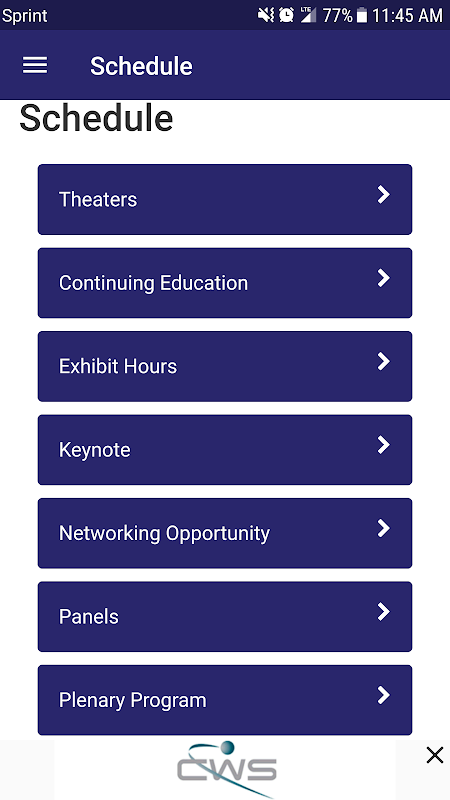Select Networking Opportunity

tap(225, 533)
